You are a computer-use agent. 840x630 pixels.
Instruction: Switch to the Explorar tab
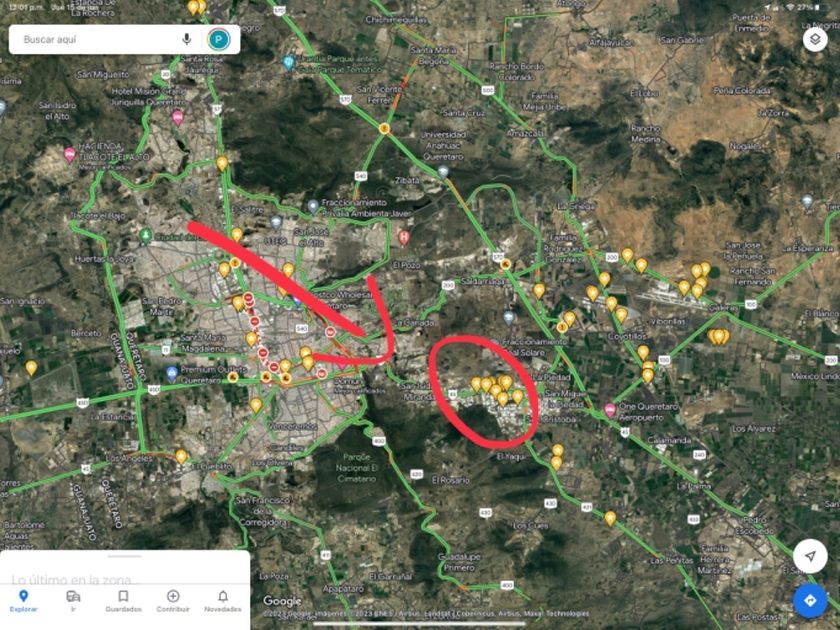click(23, 600)
